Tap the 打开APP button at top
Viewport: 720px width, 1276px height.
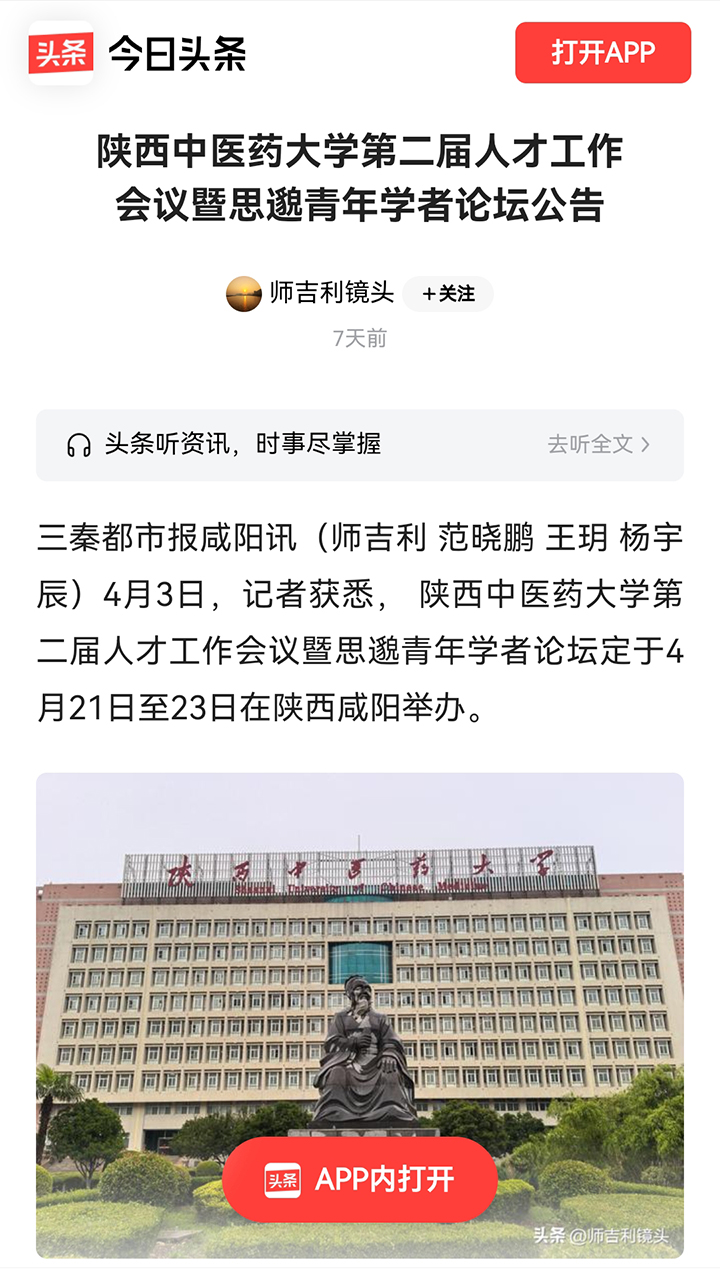[x=603, y=53]
